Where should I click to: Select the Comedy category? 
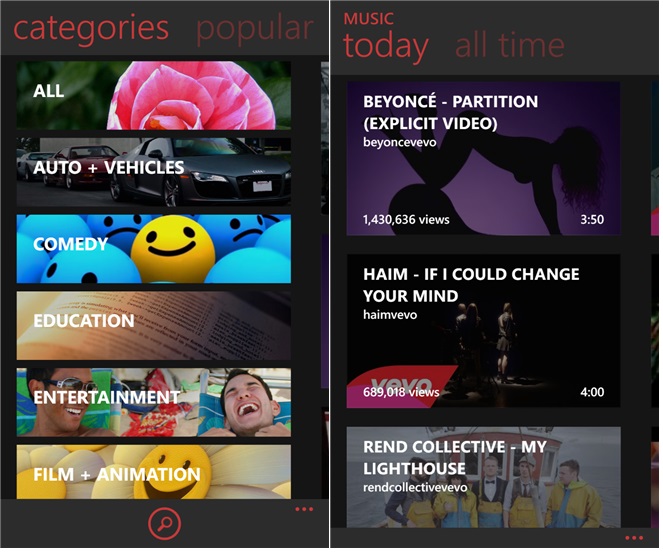154,250
